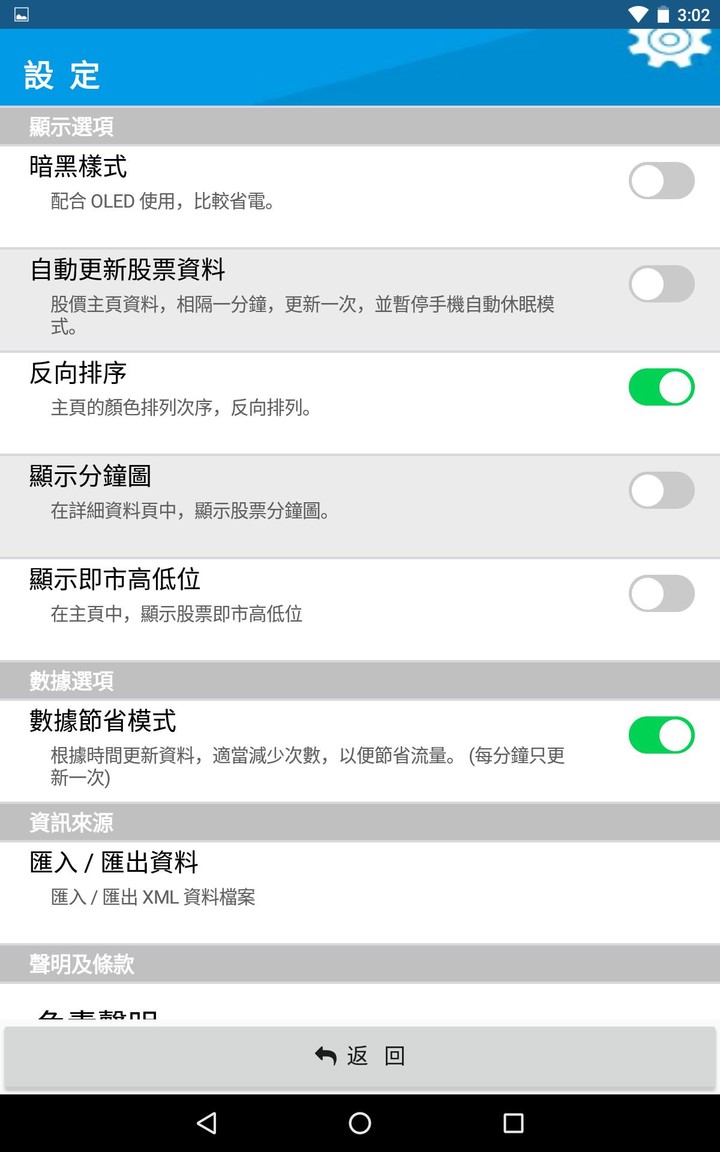Switch off 數據節省模式 data saver
Viewport: 720px width, 1152px height.
tap(661, 734)
